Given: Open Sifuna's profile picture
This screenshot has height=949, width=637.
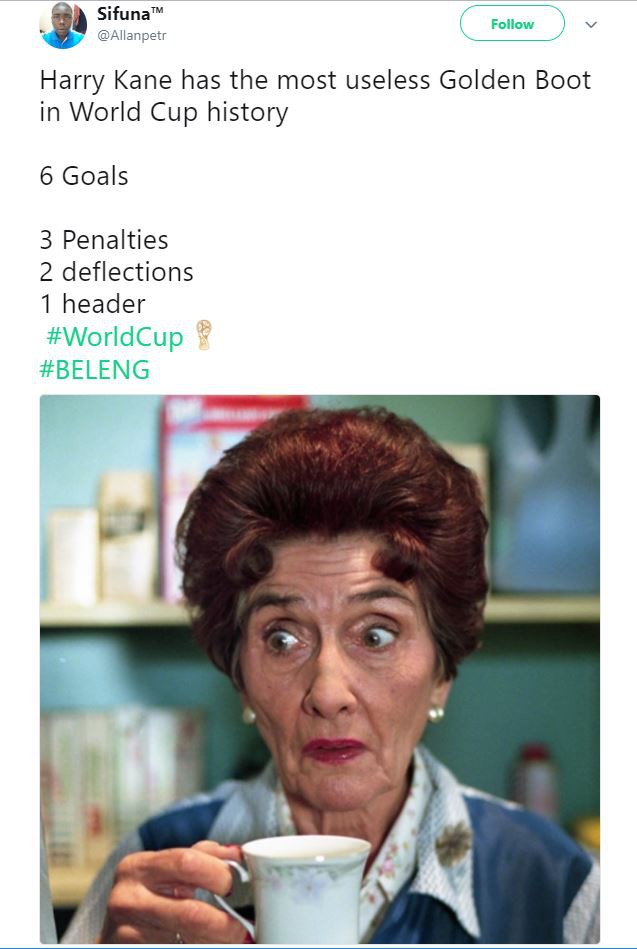Looking at the screenshot, I should point(63,25).
